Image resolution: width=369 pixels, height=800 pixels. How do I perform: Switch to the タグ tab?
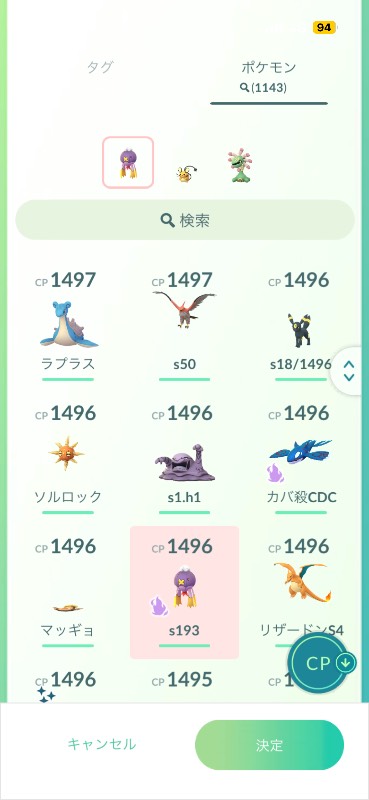(x=100, y=67)
